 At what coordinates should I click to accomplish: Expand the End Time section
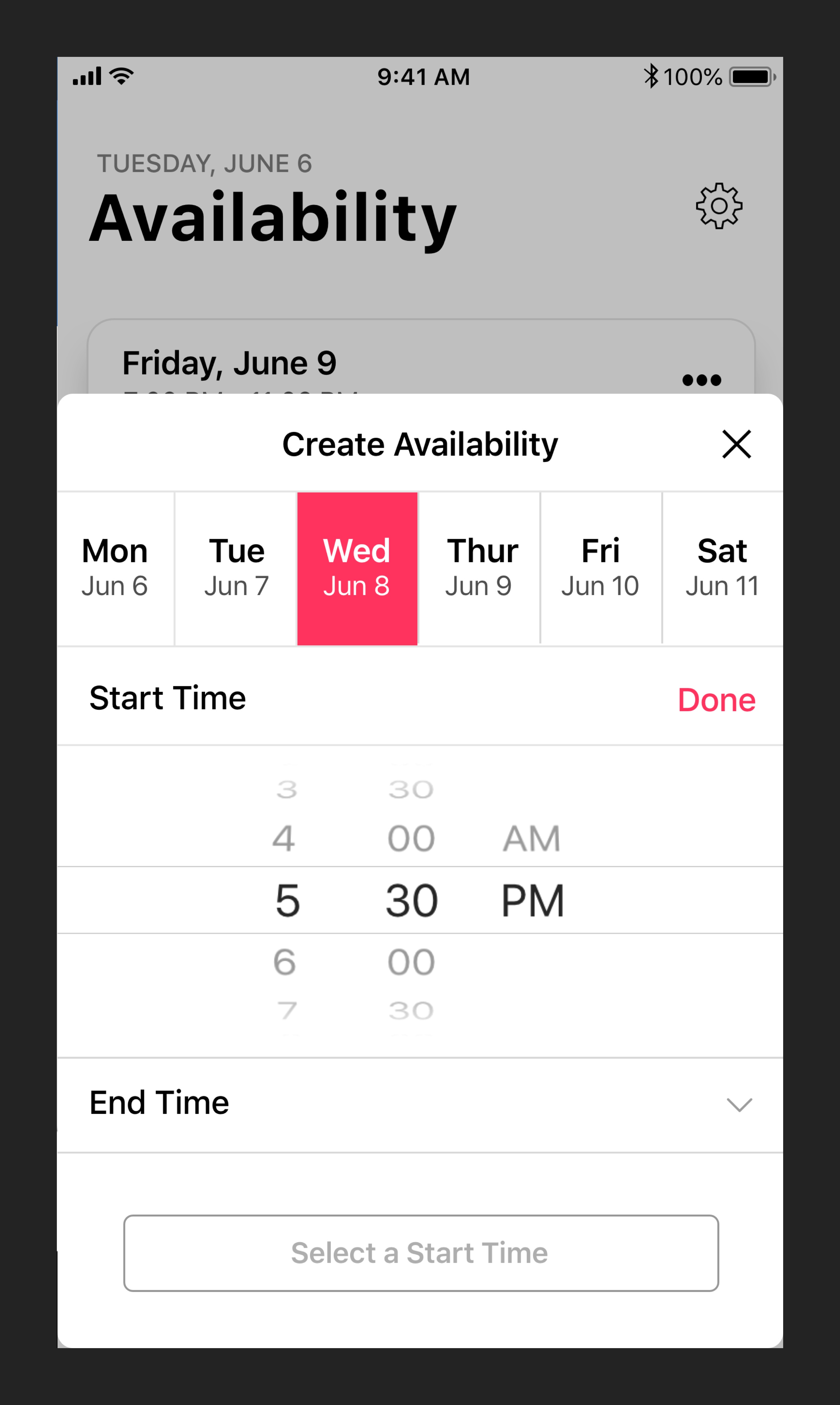click(x=739, y=1104)
